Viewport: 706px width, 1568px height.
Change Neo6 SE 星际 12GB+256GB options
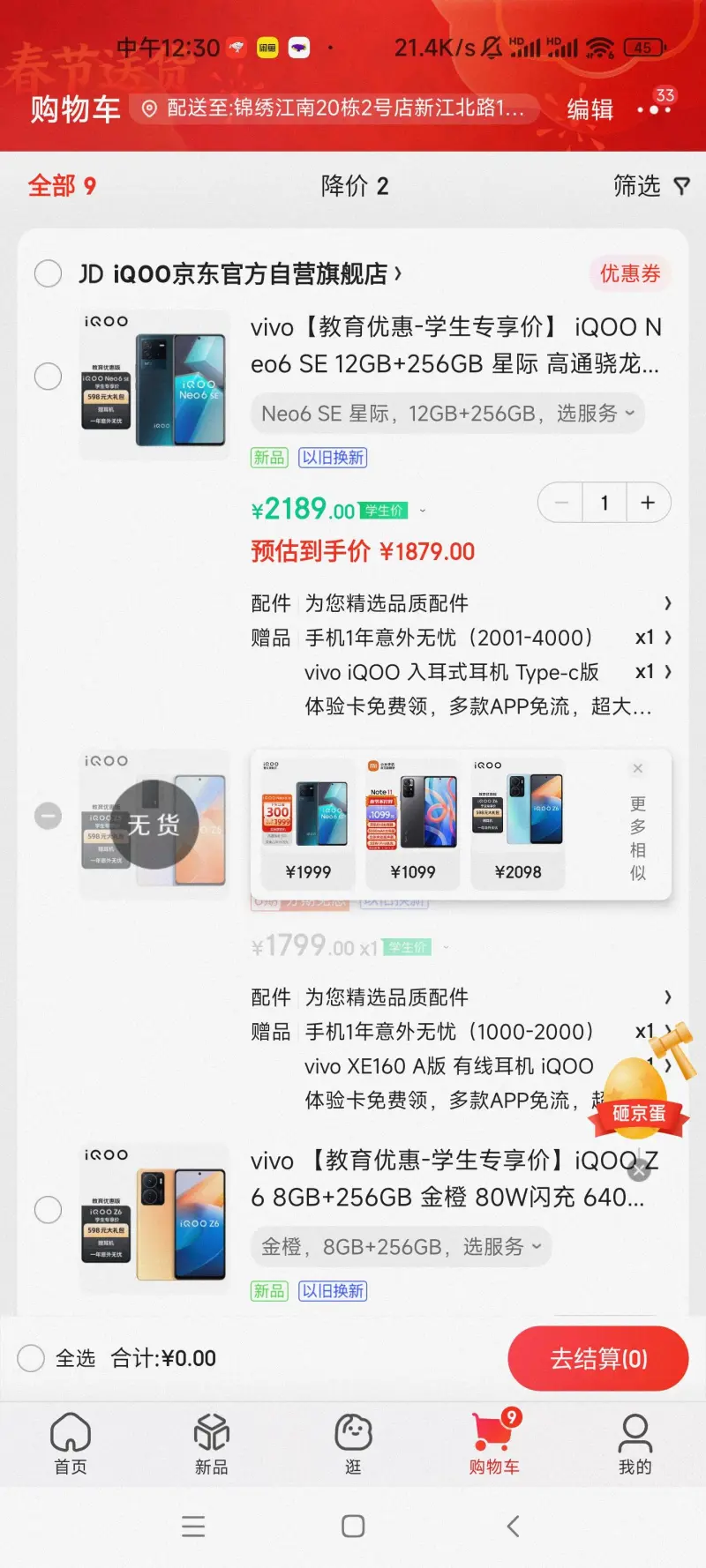coord(447,414)
